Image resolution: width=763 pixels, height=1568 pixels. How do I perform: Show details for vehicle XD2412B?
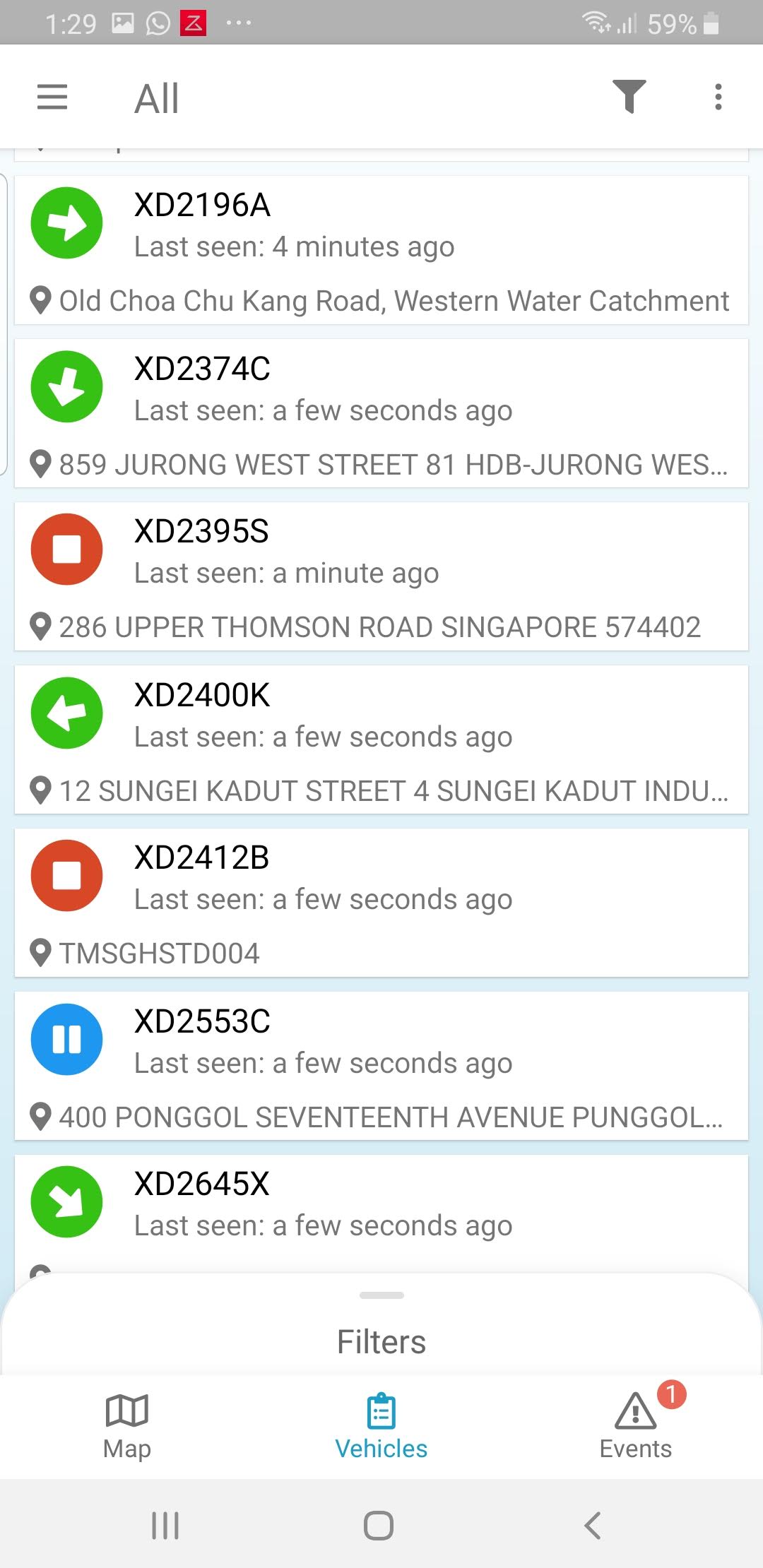pyautogui.click(x=381, y=903)
